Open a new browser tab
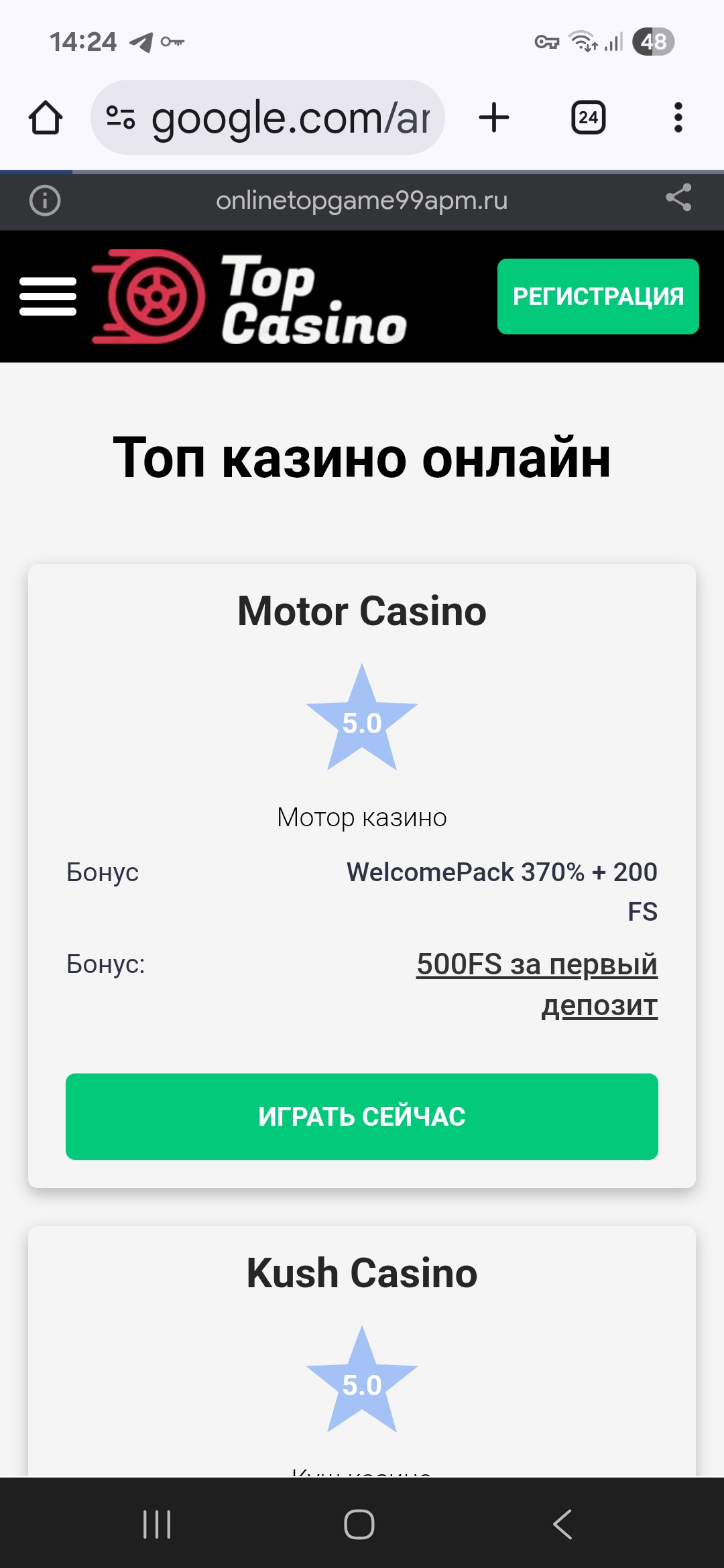This screenshot has width=724, height=1568. click(x=494, y=118)
